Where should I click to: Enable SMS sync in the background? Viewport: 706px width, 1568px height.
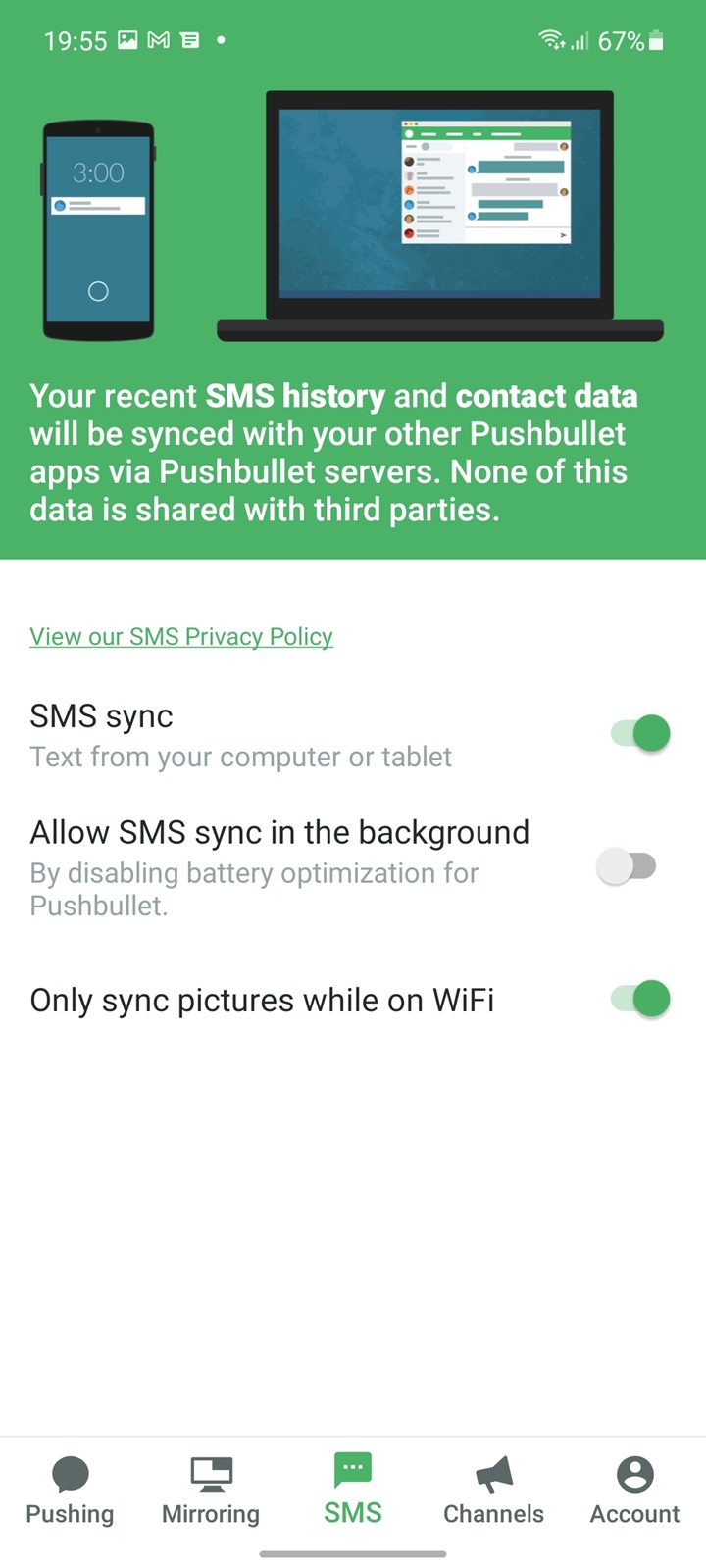627,866
